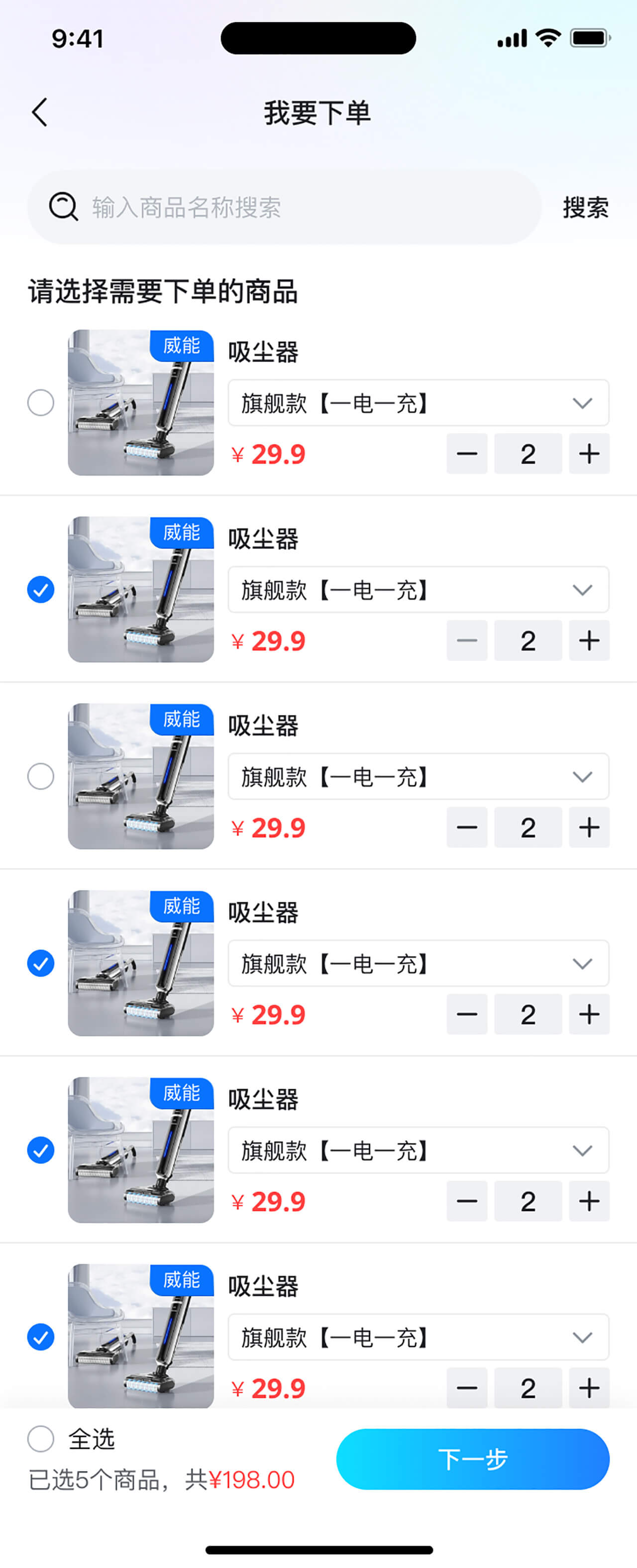Tap the plus icon on the first product
This screenshot has height=1568, width=637.
click(x=588, y=453)
